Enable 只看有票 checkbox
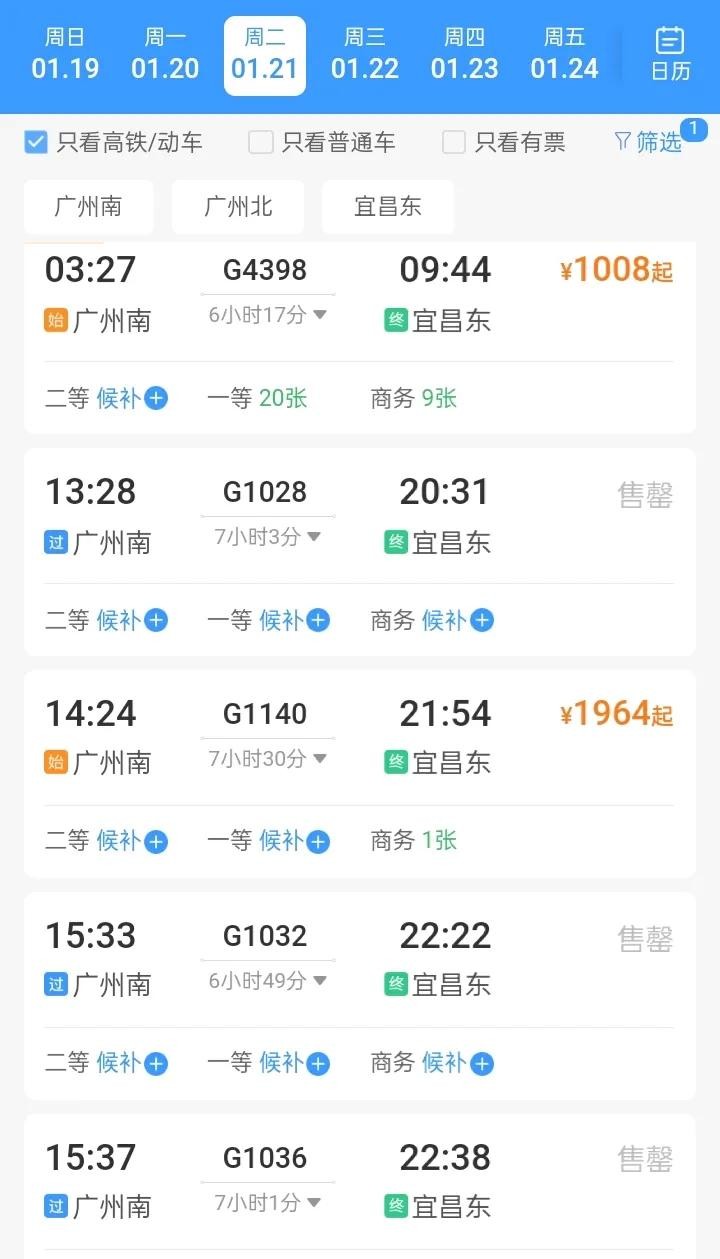720x1259 pixels. (x=454, y=142)
